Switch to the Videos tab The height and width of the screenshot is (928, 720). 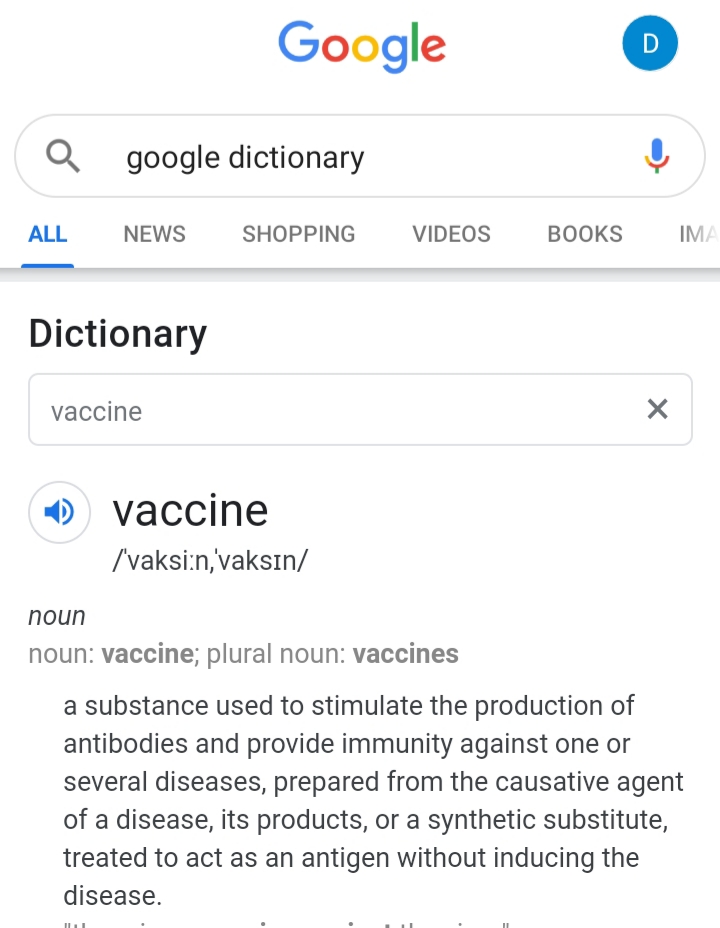(451, 234)
